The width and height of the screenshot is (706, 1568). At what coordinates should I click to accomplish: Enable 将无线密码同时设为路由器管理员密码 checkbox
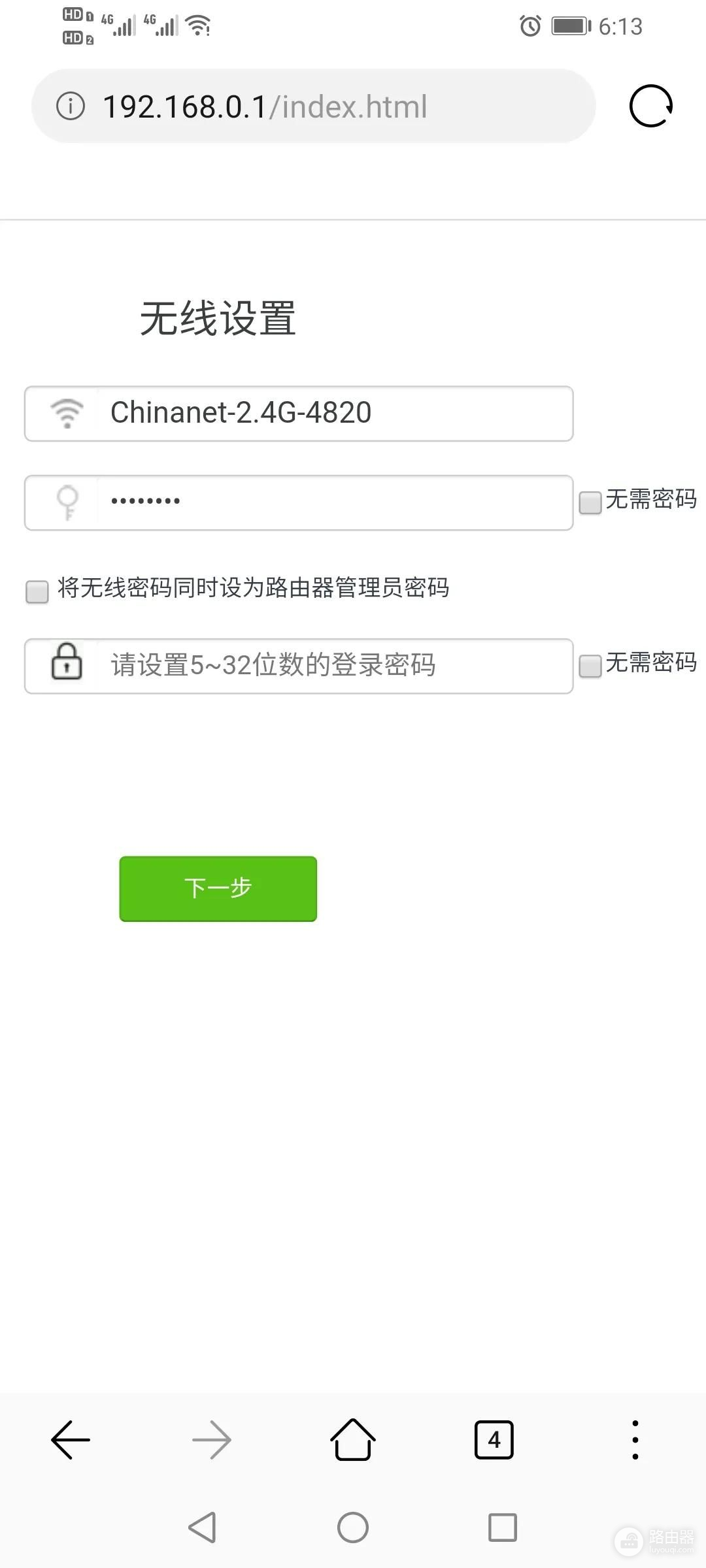37,591
